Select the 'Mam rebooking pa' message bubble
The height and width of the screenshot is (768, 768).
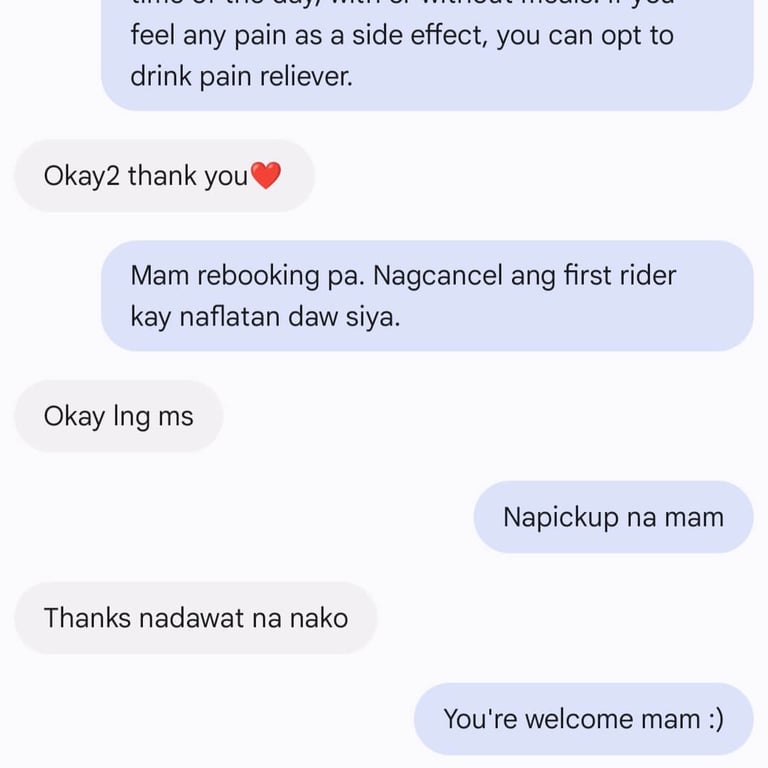click(427, 296)
